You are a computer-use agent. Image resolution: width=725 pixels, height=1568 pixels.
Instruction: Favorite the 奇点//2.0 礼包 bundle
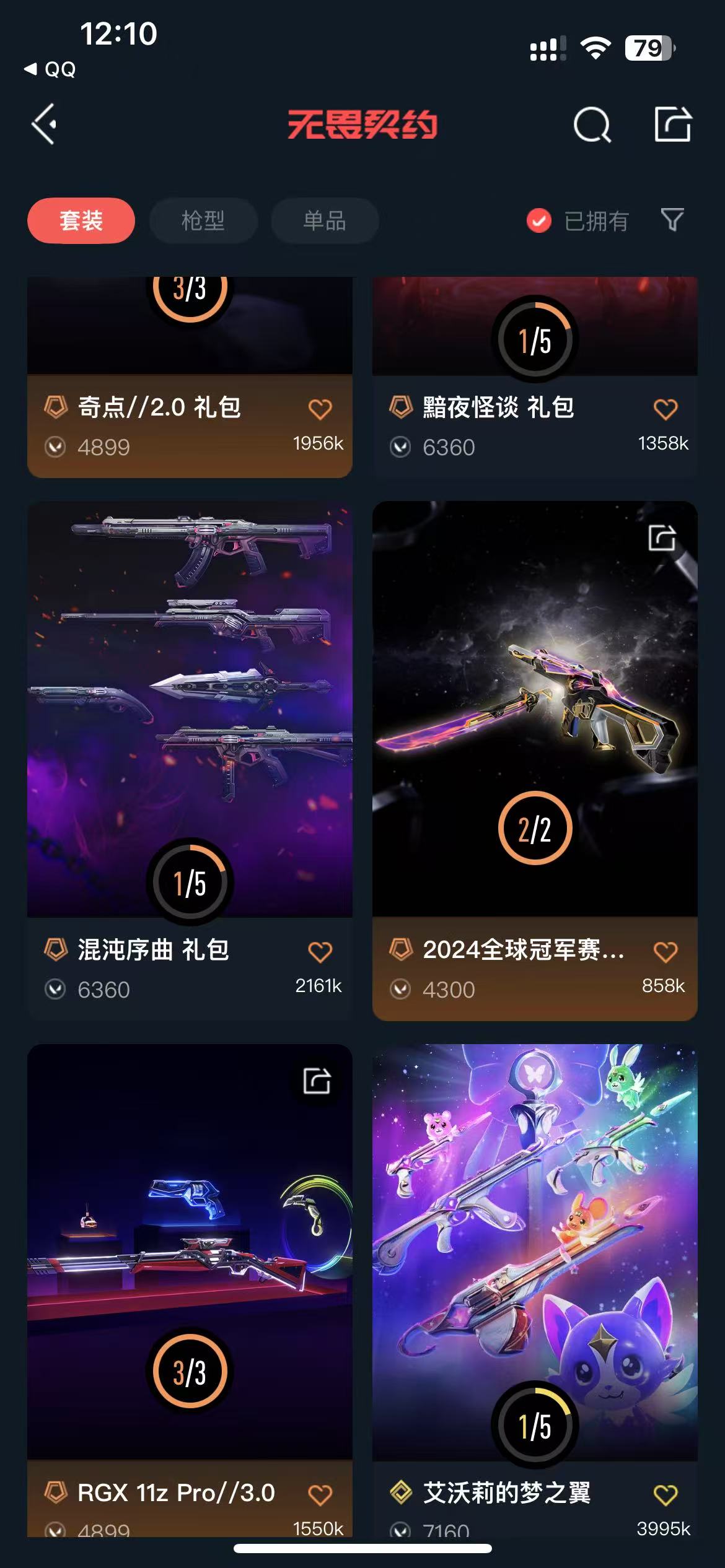pos(320,409)
